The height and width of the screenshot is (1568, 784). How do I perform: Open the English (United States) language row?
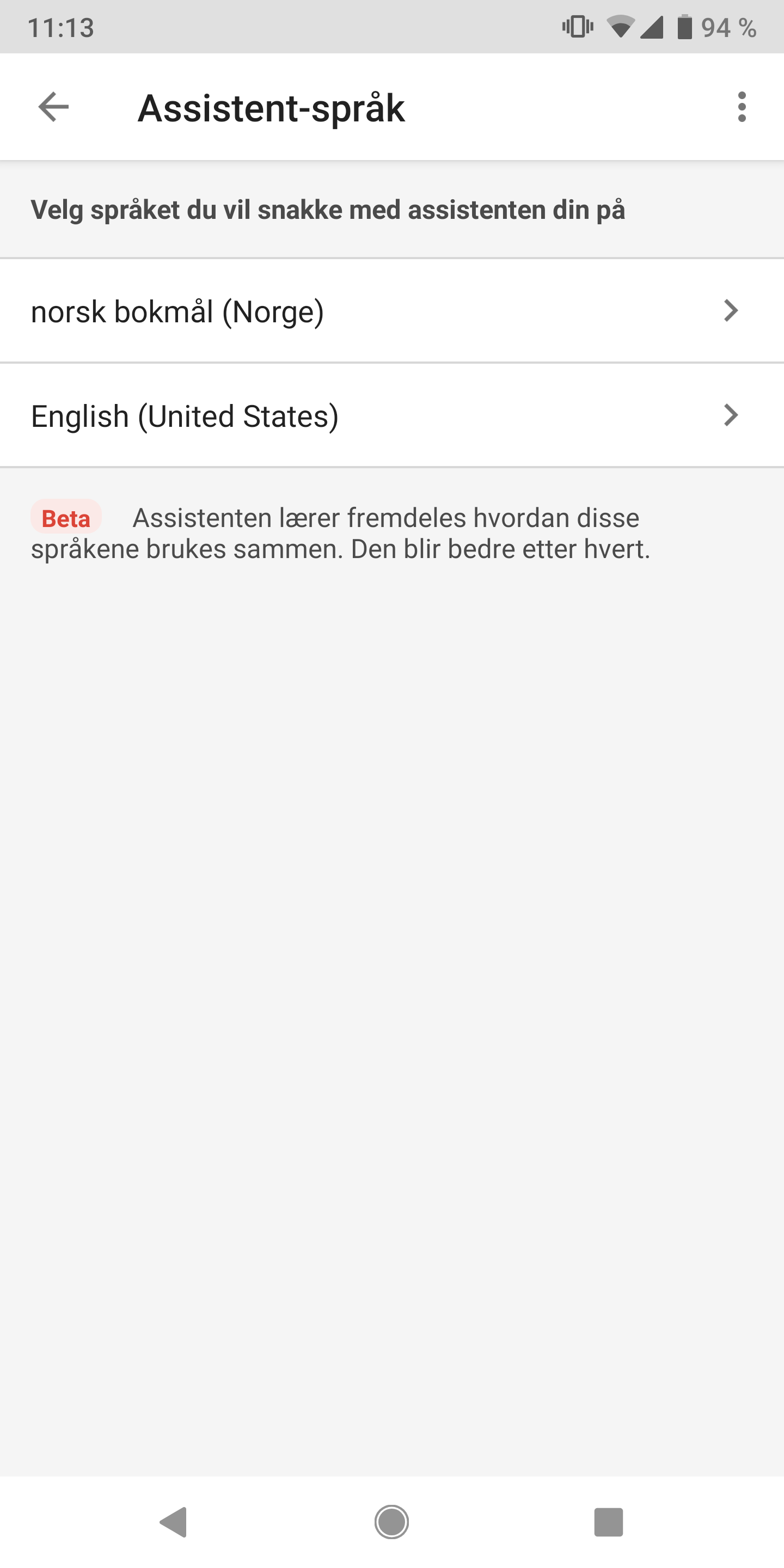point(392,416)
